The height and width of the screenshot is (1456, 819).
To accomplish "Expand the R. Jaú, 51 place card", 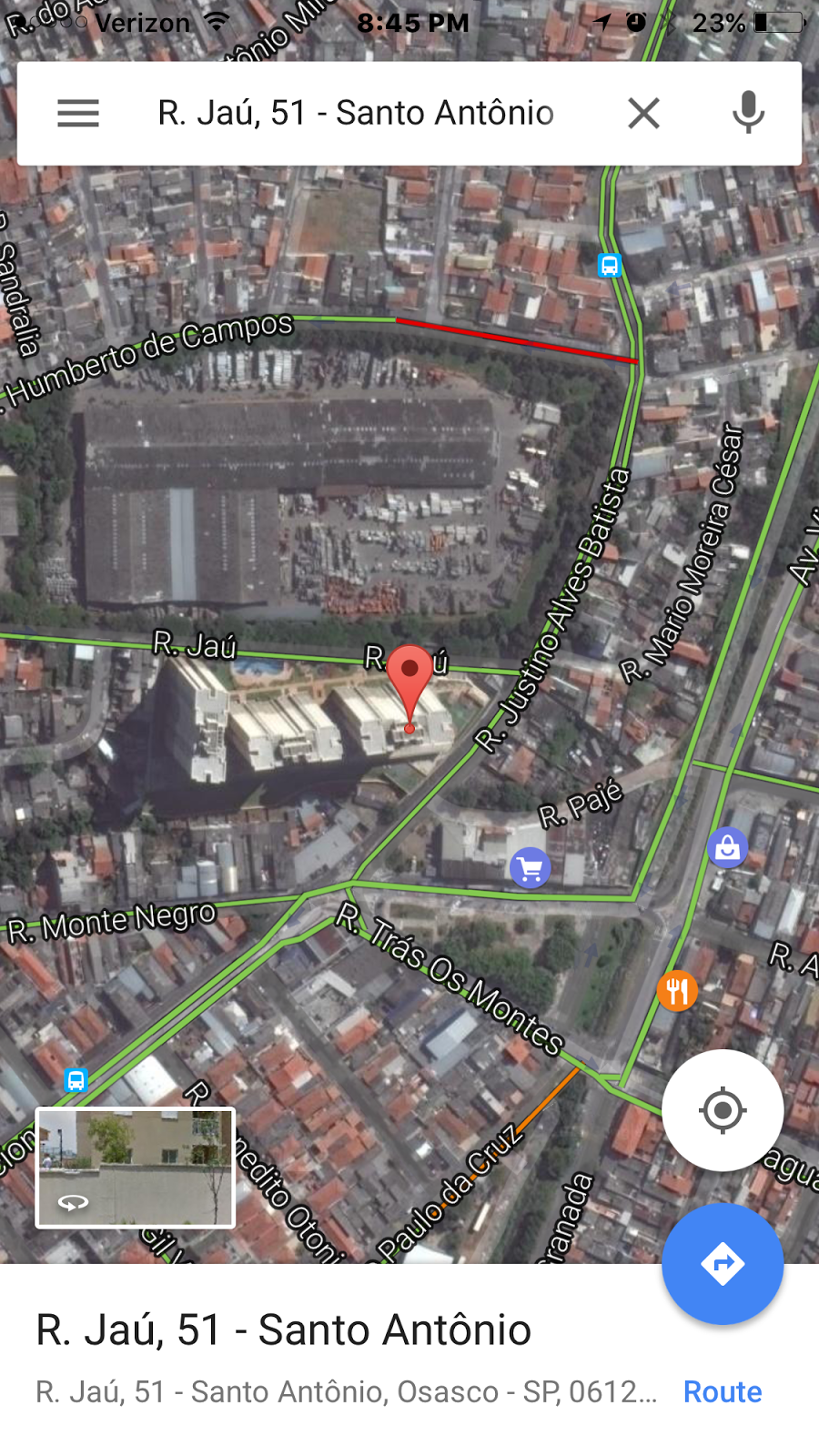I will 284,1330.
